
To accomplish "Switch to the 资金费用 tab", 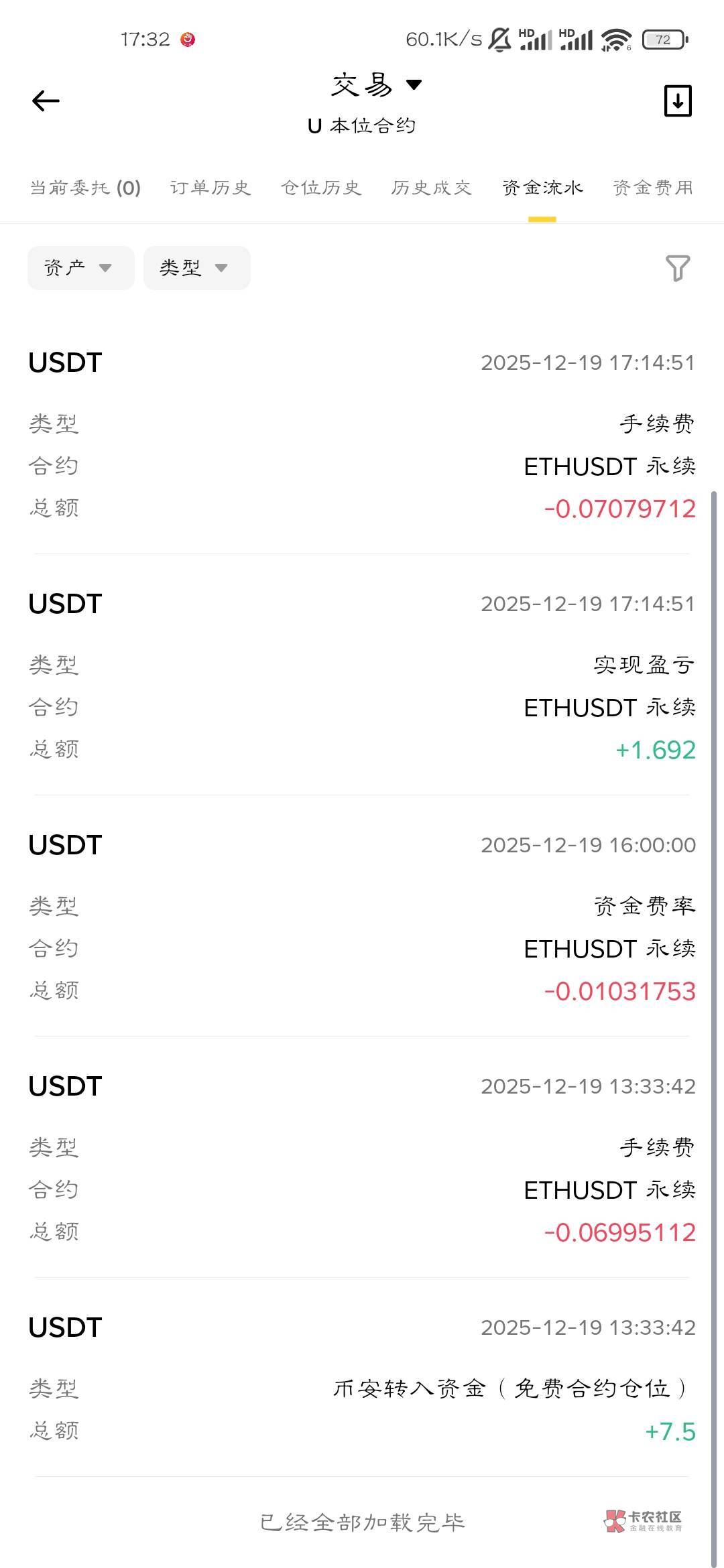I will 652,188.
